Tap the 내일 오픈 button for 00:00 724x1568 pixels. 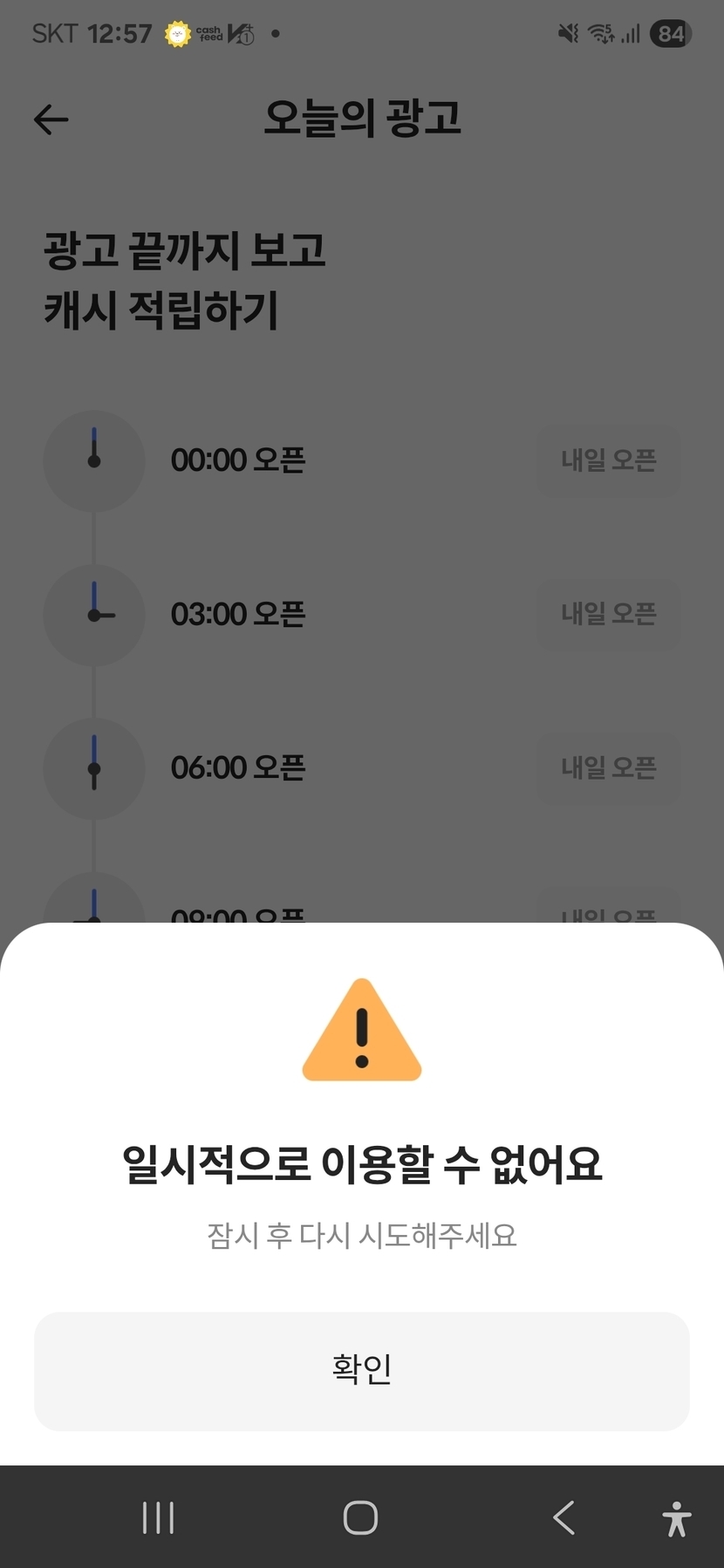click(608, 460)
